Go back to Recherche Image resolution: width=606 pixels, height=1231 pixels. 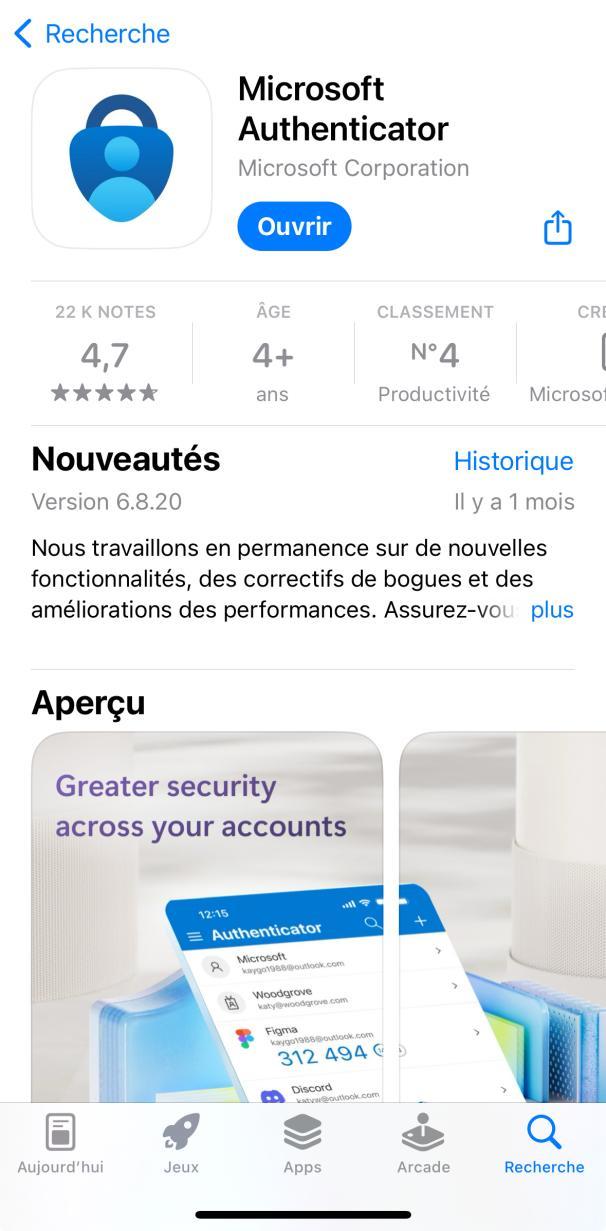tap(92, 34)
